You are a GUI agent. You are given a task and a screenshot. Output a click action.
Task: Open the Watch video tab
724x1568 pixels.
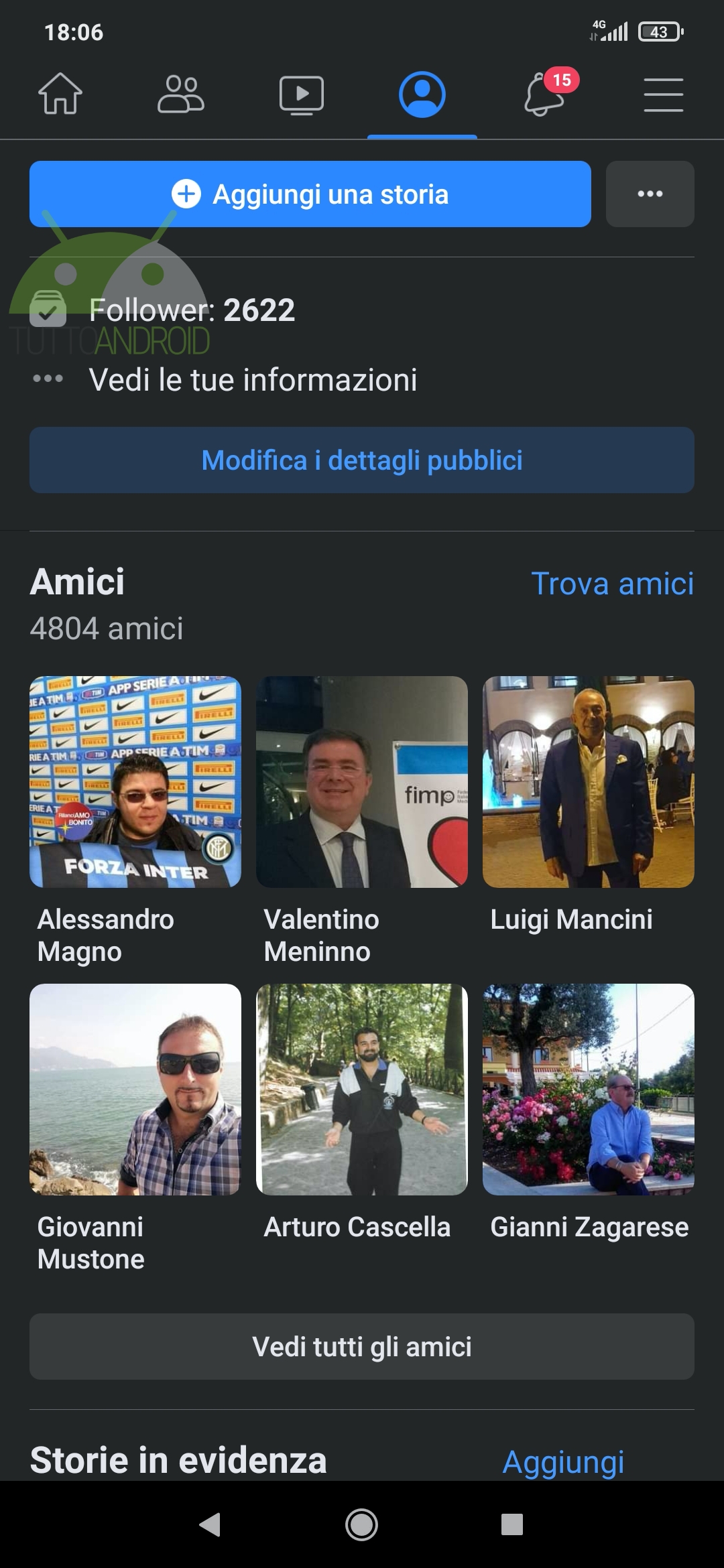click(x=302, y=94)
